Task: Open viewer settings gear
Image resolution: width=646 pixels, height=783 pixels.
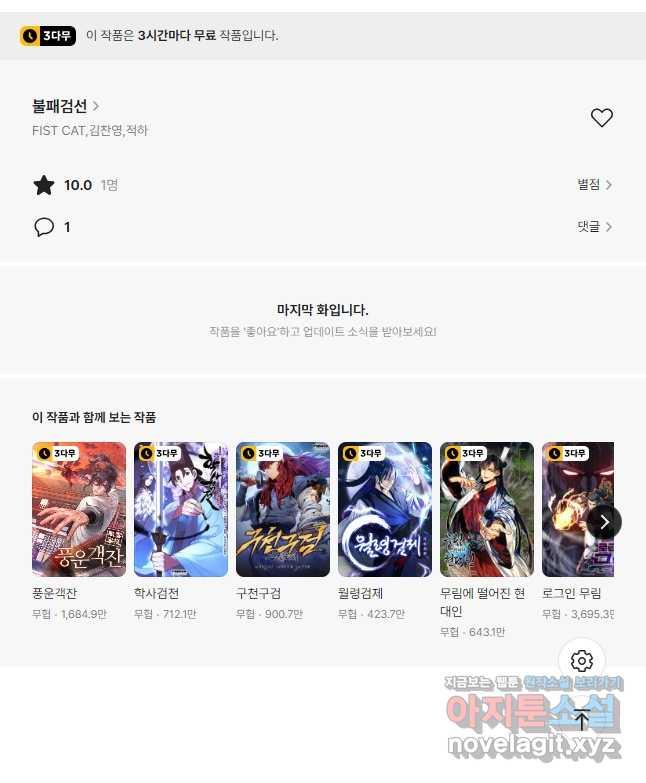Action: point(582,661)
